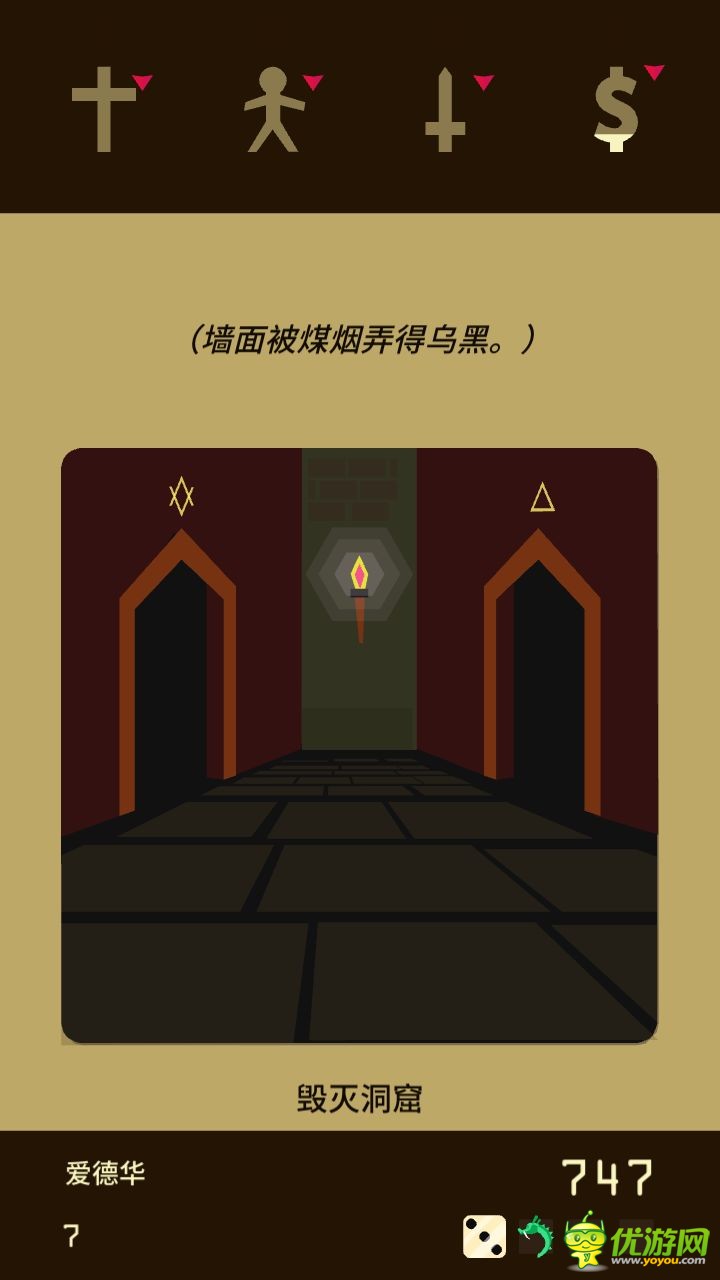Image resolution: width=720 pixels, height=1280 pixels.
Task: Tap the green dragon status icon
Action: click(x=536, y=1237)
